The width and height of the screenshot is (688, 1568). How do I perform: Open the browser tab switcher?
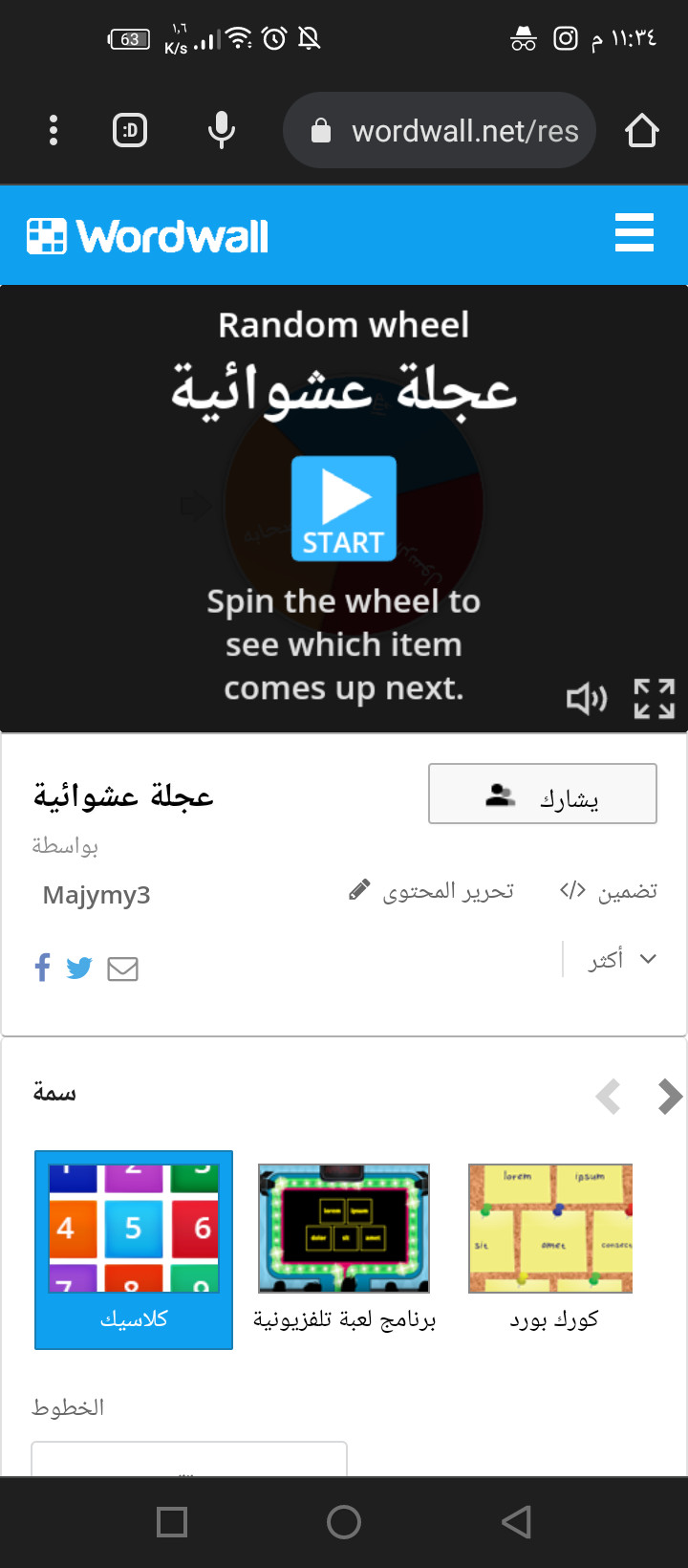[130, 130]
